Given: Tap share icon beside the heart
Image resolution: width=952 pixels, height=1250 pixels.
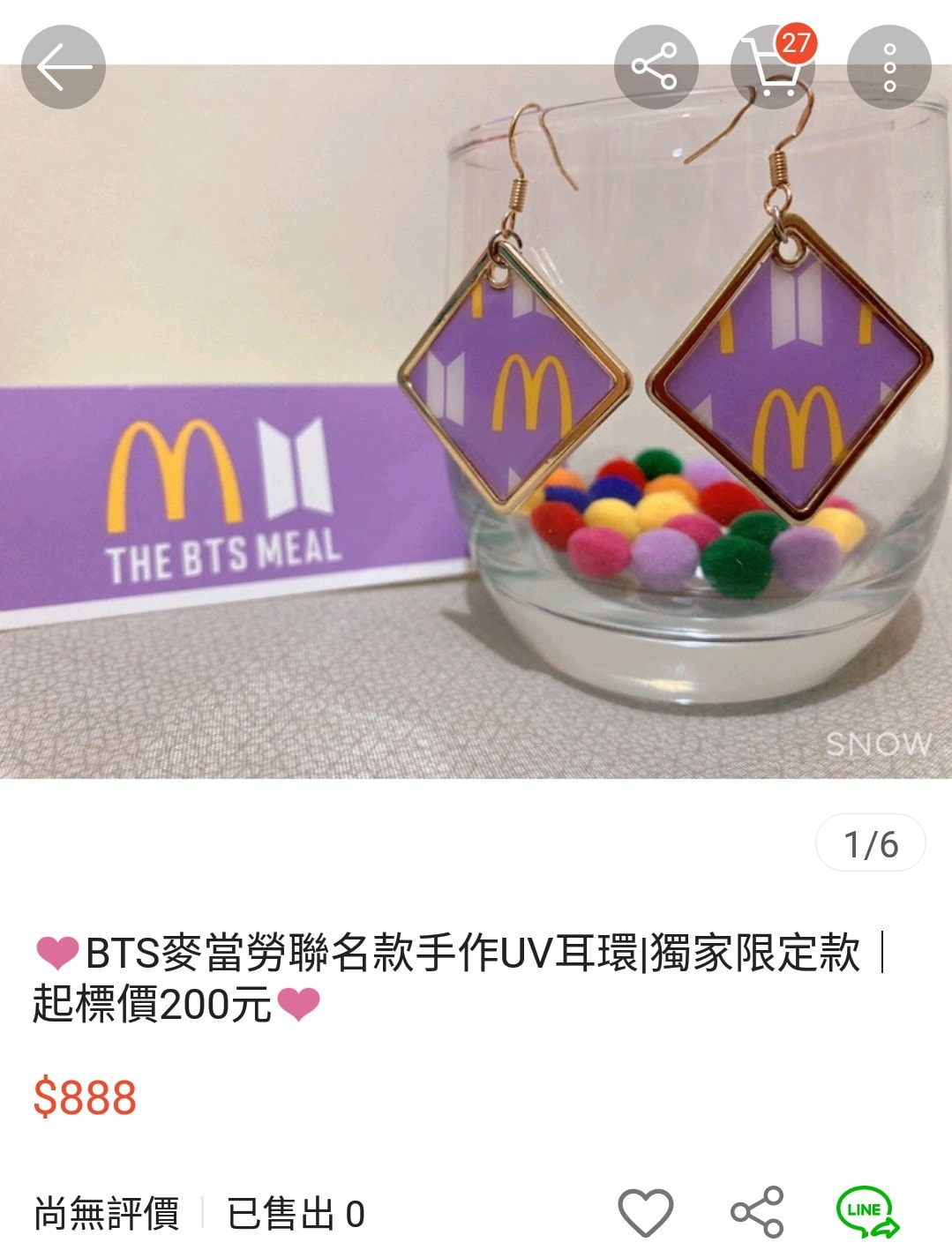Looking at the screenshot, I should click(x=757, y=1212).
